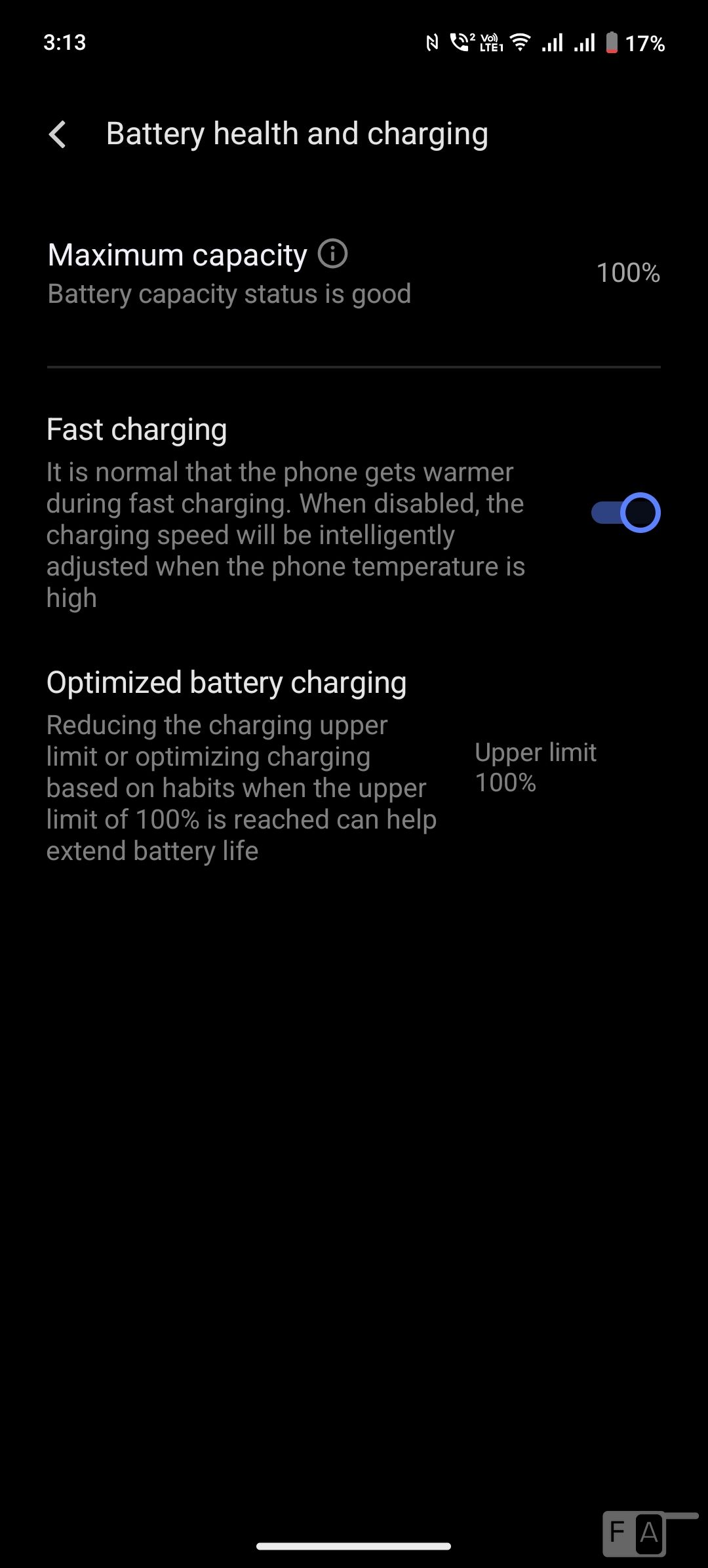
Task: Disable the Fast charging toggle
Action: click(625, 513)
